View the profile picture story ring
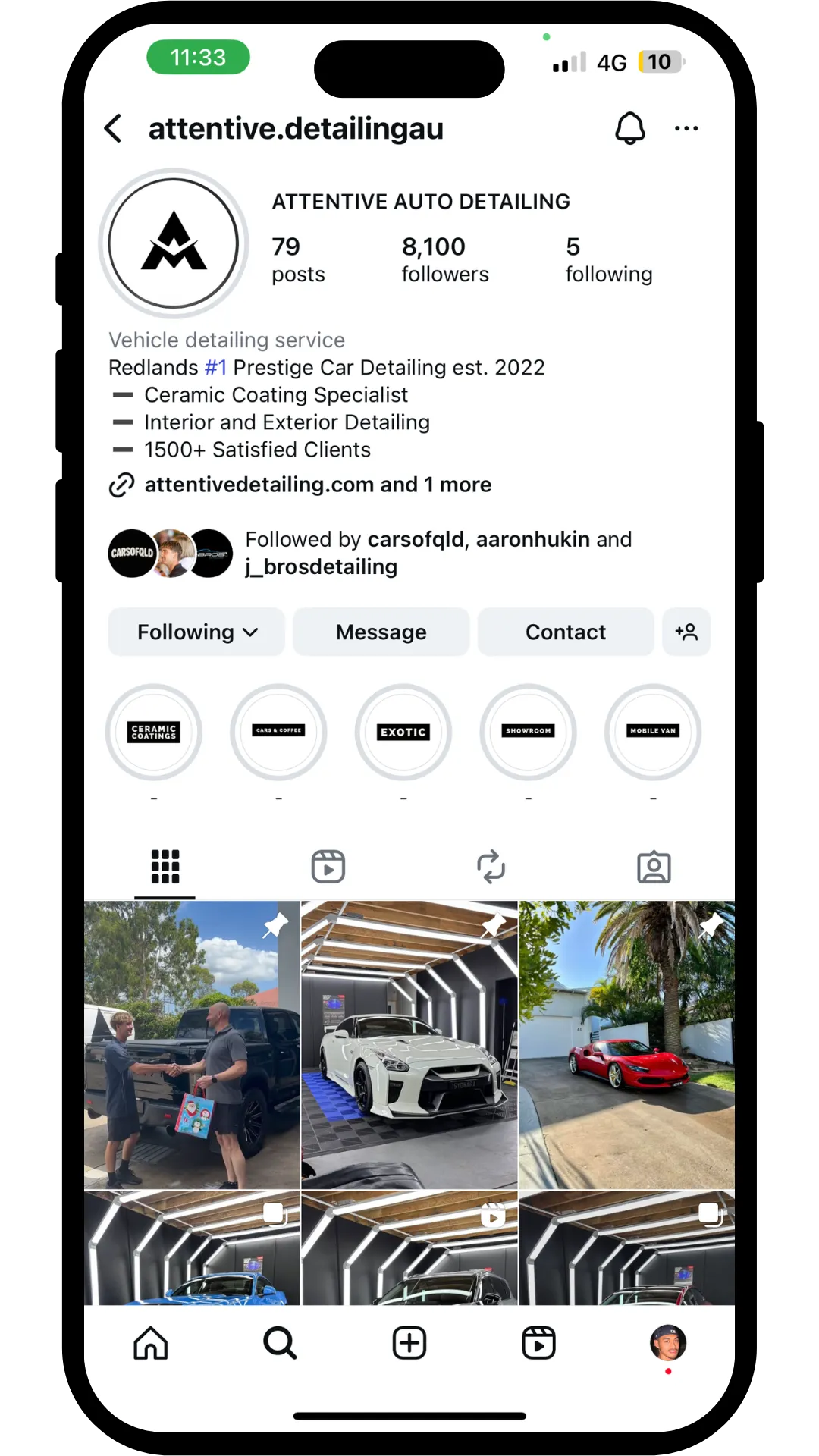 [174, 243]
